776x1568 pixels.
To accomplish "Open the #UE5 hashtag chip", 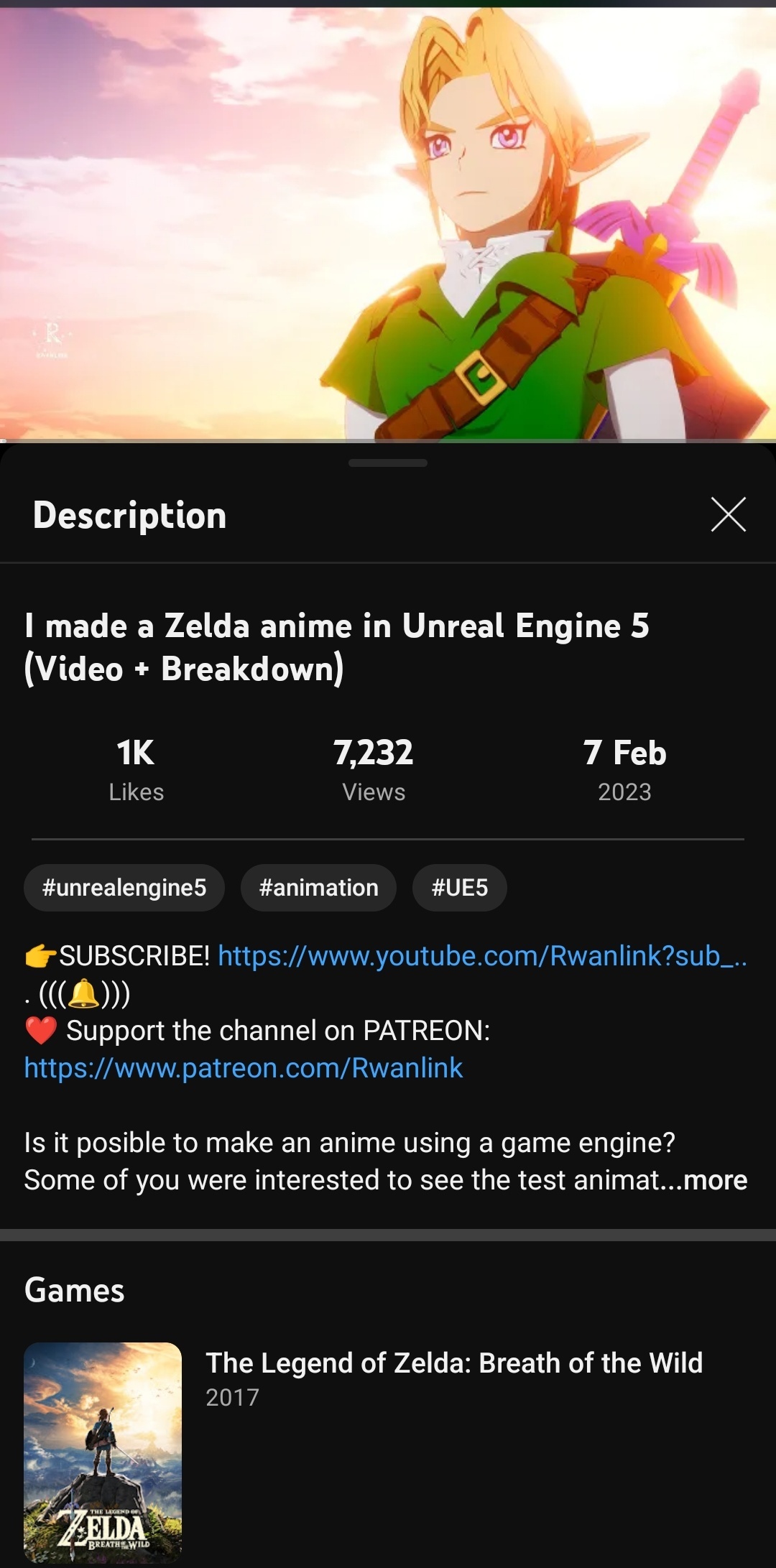I will [x=459, y=888].
